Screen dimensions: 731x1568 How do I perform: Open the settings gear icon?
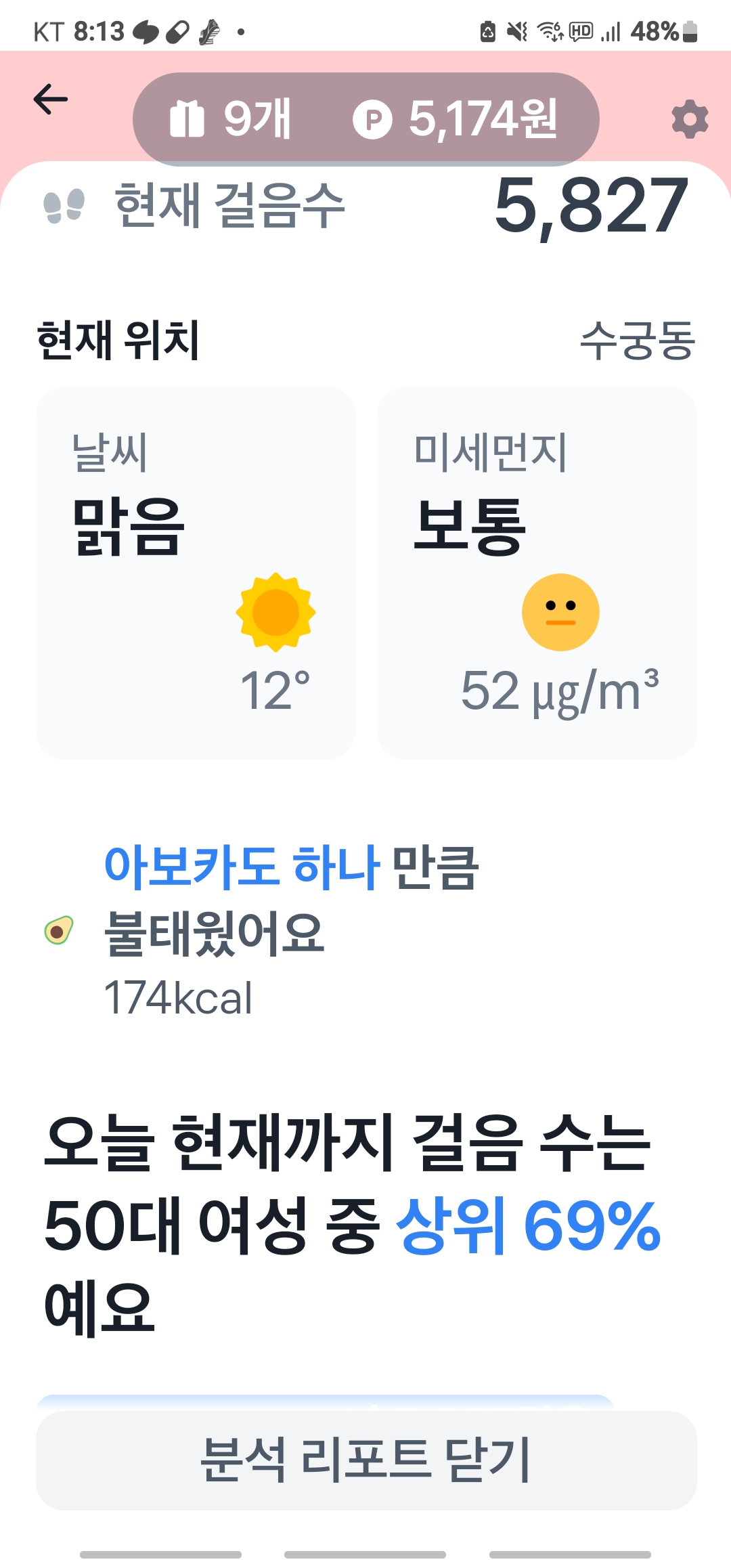[690, 119]
